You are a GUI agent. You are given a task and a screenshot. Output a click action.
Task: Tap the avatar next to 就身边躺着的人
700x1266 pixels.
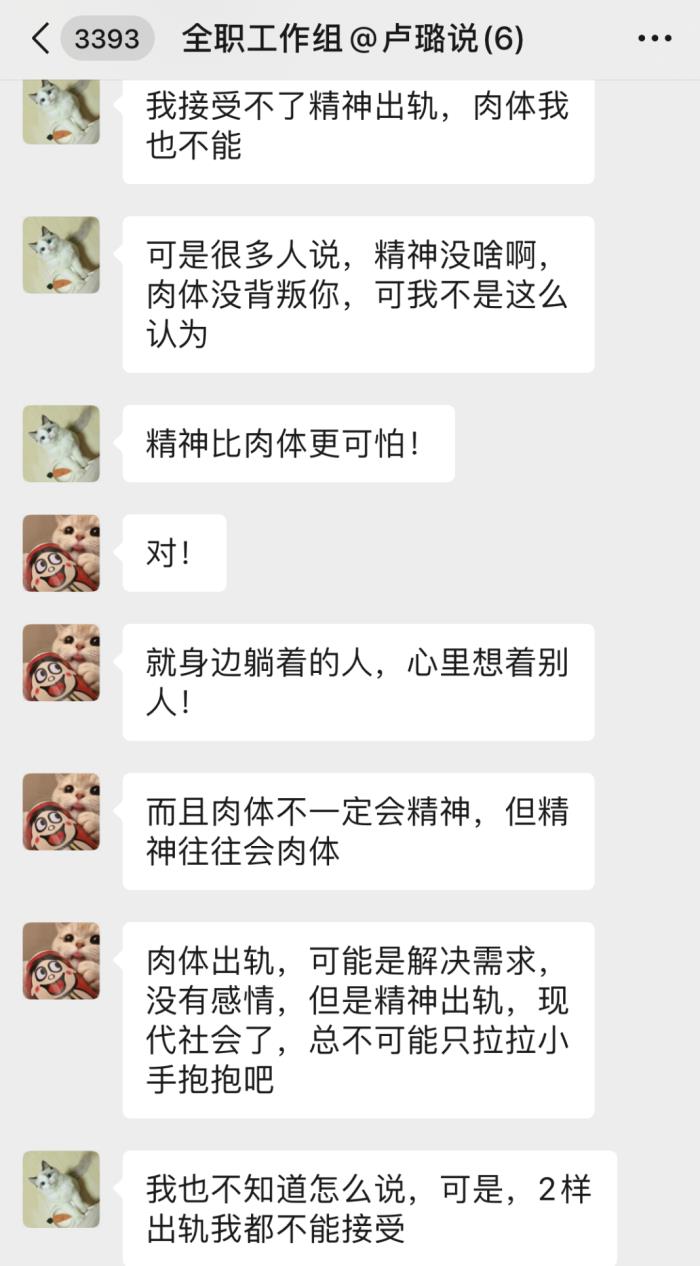(61, 662)
